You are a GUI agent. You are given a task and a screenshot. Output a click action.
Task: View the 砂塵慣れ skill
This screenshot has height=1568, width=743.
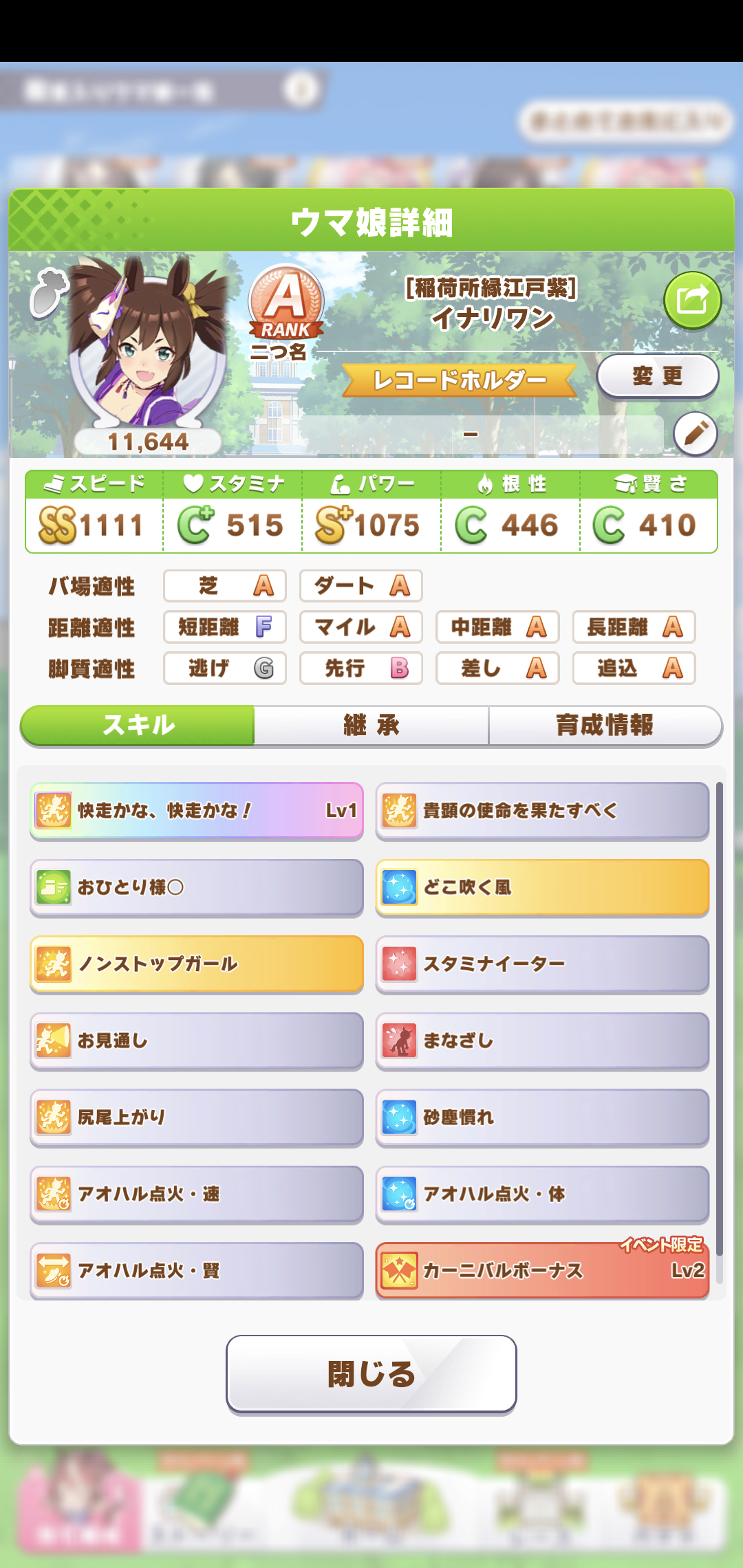[542, 1118]
